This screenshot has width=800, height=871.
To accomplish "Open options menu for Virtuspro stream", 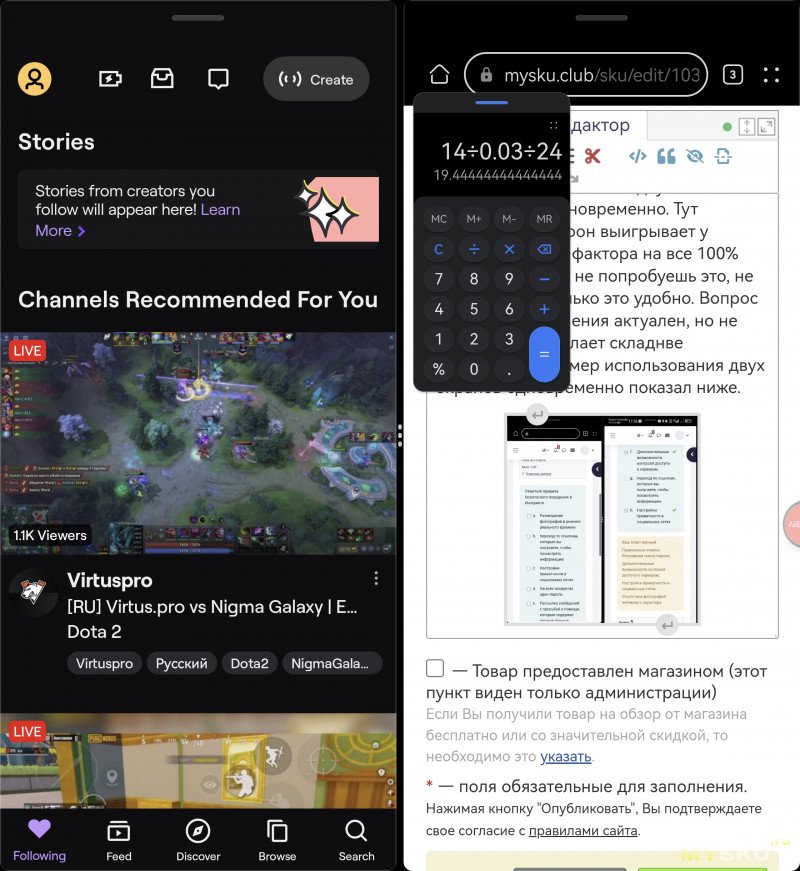I will point(376,579).
